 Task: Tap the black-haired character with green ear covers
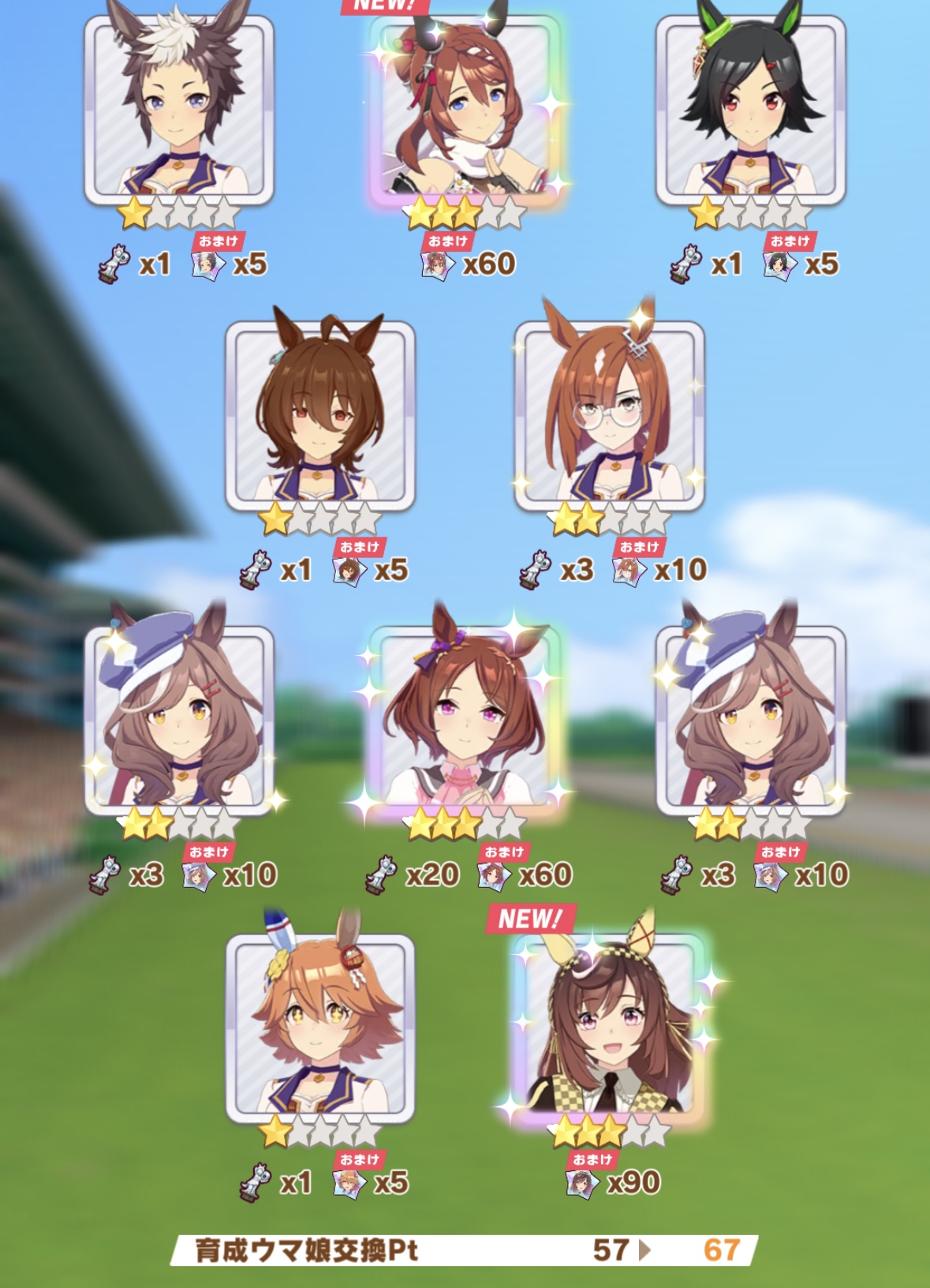[x=750, y=110]
